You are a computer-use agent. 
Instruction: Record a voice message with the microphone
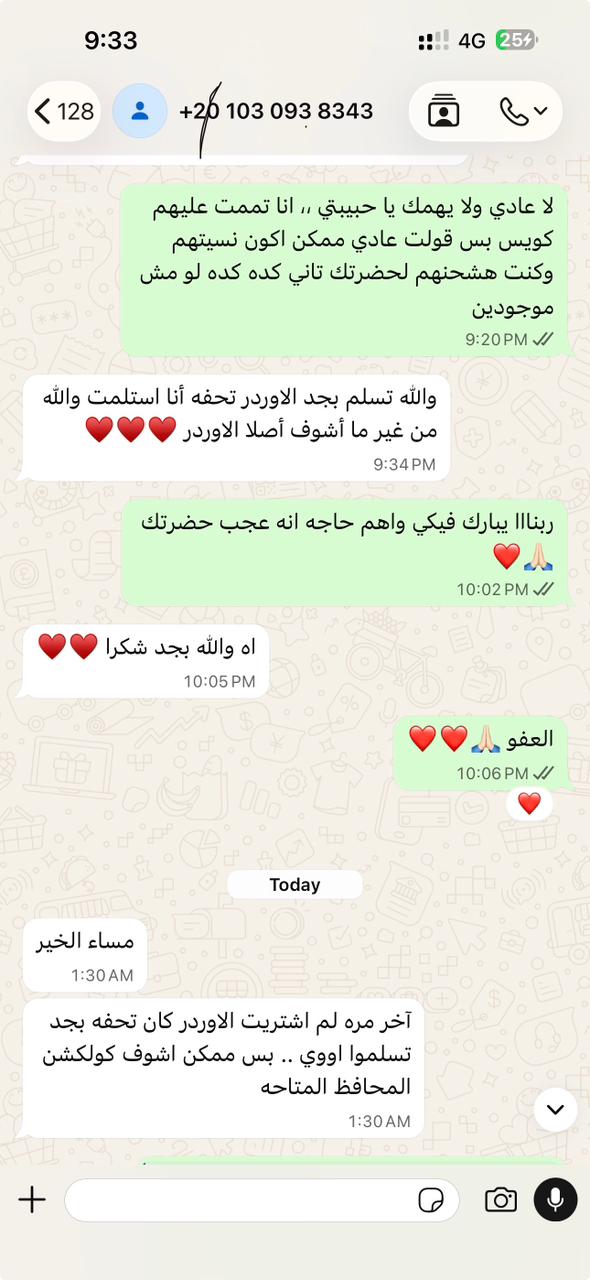(x=556, y=1200)
